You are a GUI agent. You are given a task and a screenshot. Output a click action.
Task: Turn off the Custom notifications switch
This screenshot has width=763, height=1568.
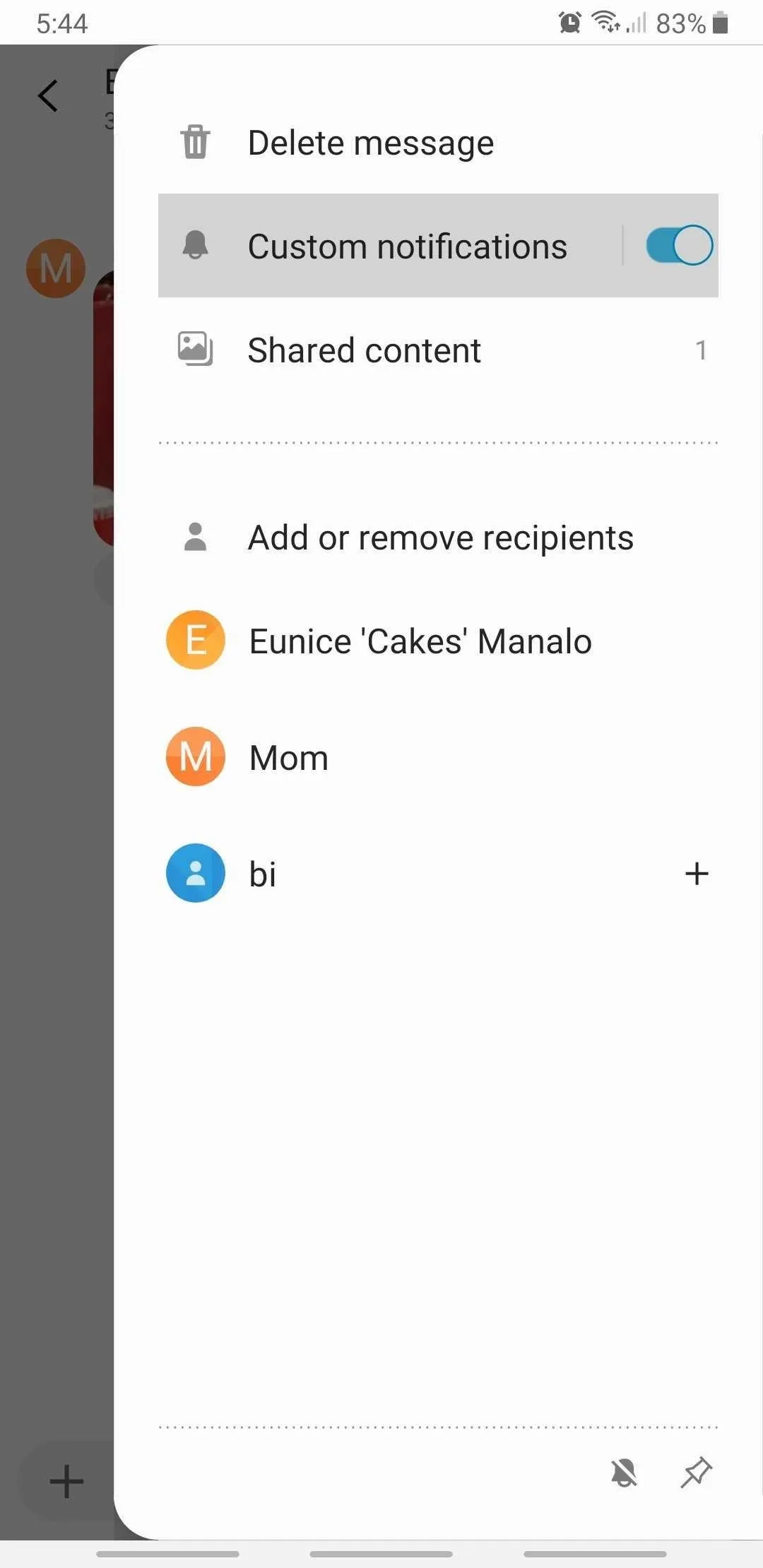coord(679,245)
